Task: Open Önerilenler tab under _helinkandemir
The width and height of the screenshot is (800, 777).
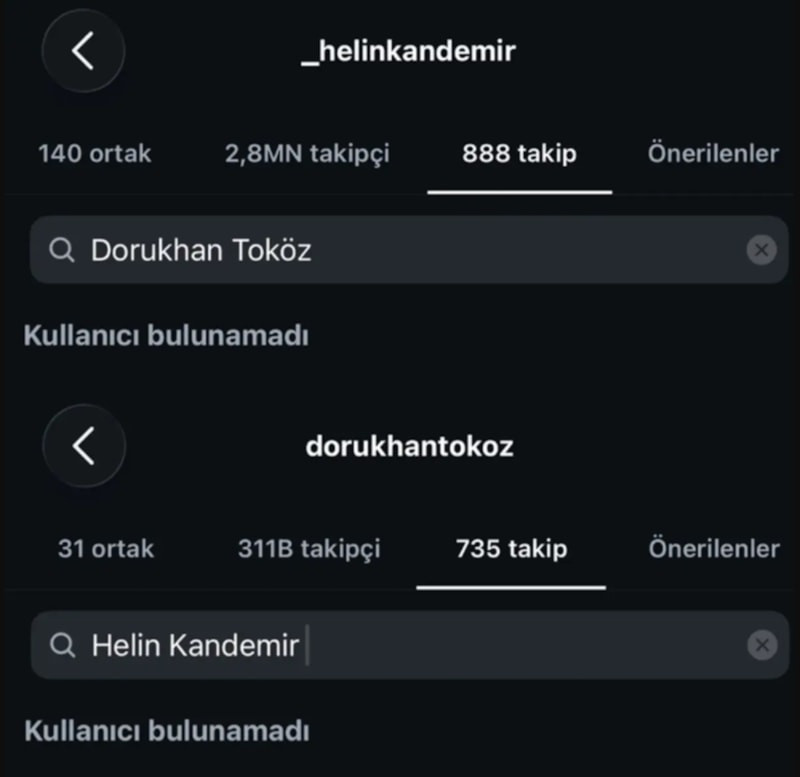Action: pos(713,153)
